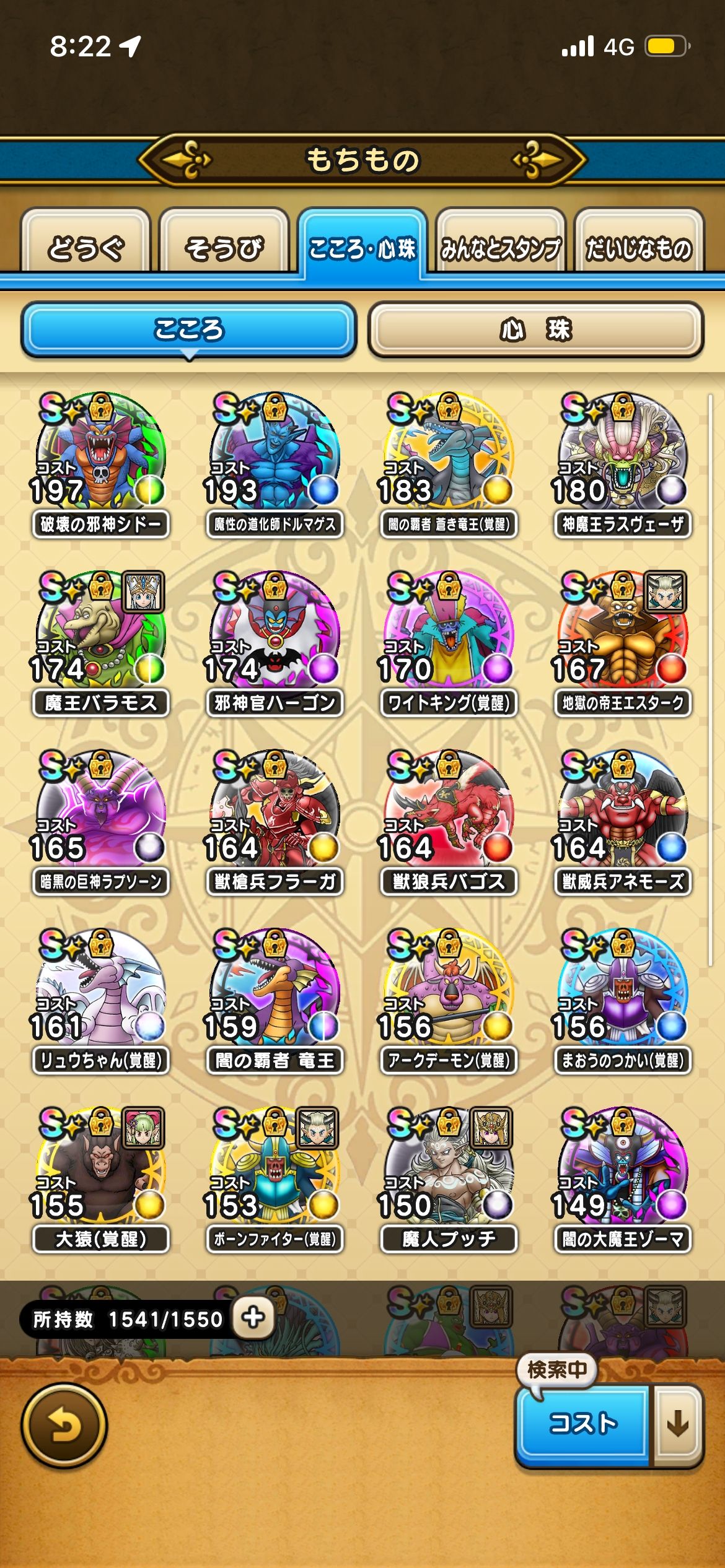The width and height of the screenshot is (725, 1568).
Task: Switch to the そうび tab
Action: pyautogui.click(x=224, y=248)
